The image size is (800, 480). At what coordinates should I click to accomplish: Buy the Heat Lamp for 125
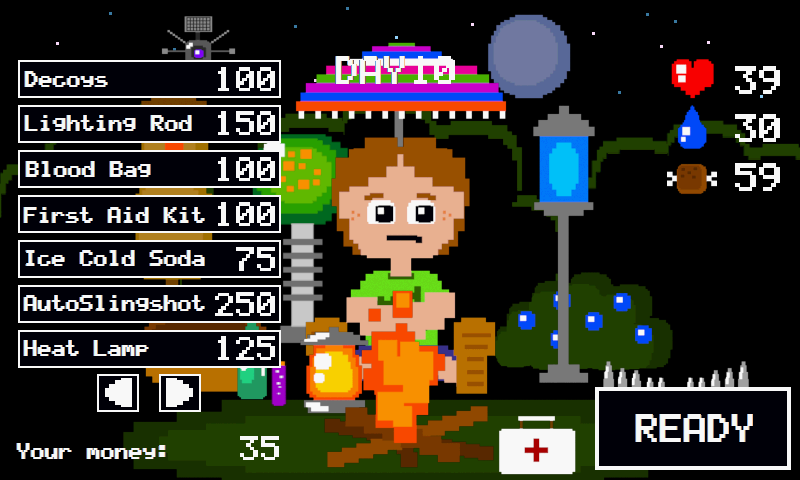click(149, 349)
